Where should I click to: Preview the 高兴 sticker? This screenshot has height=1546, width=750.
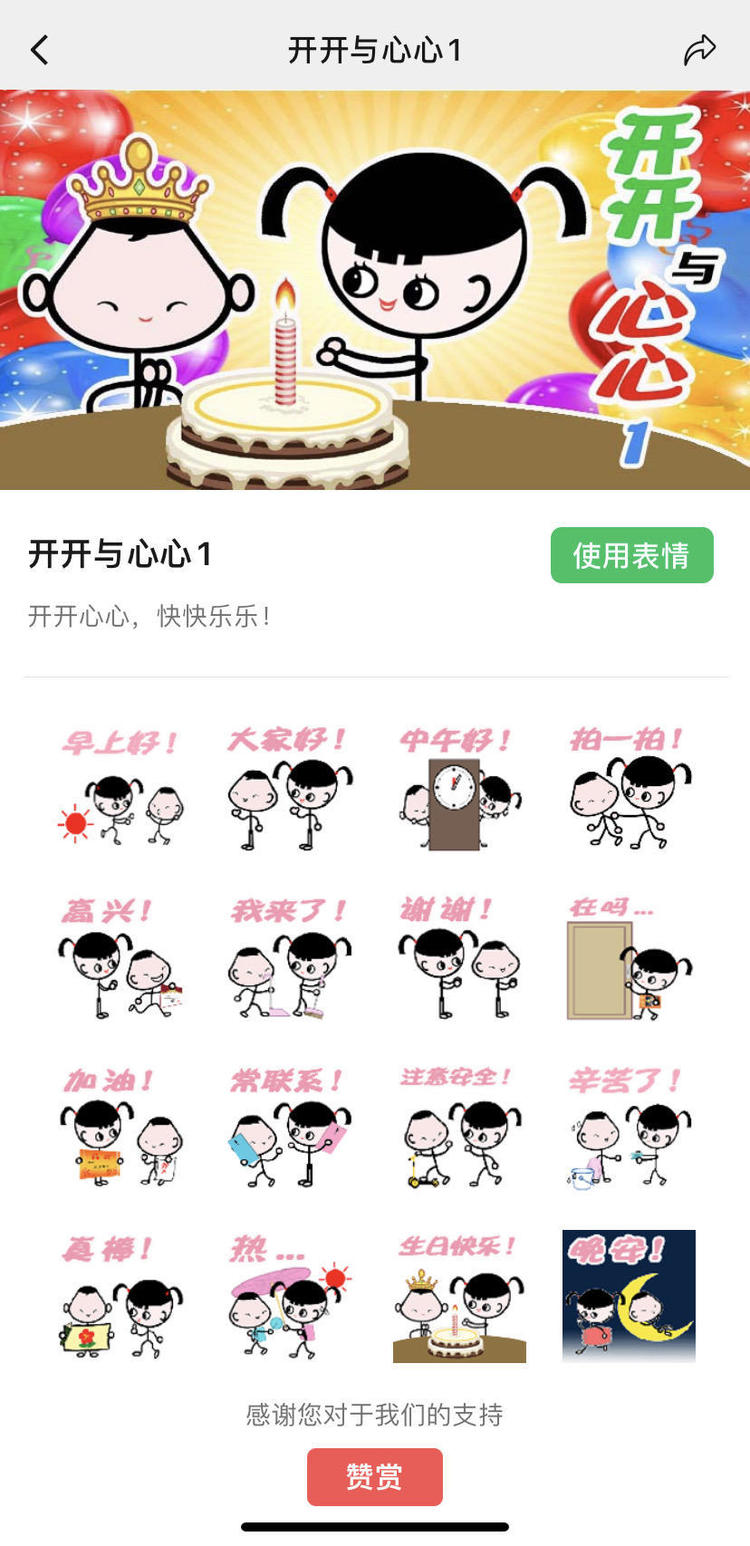click(121, 960)
